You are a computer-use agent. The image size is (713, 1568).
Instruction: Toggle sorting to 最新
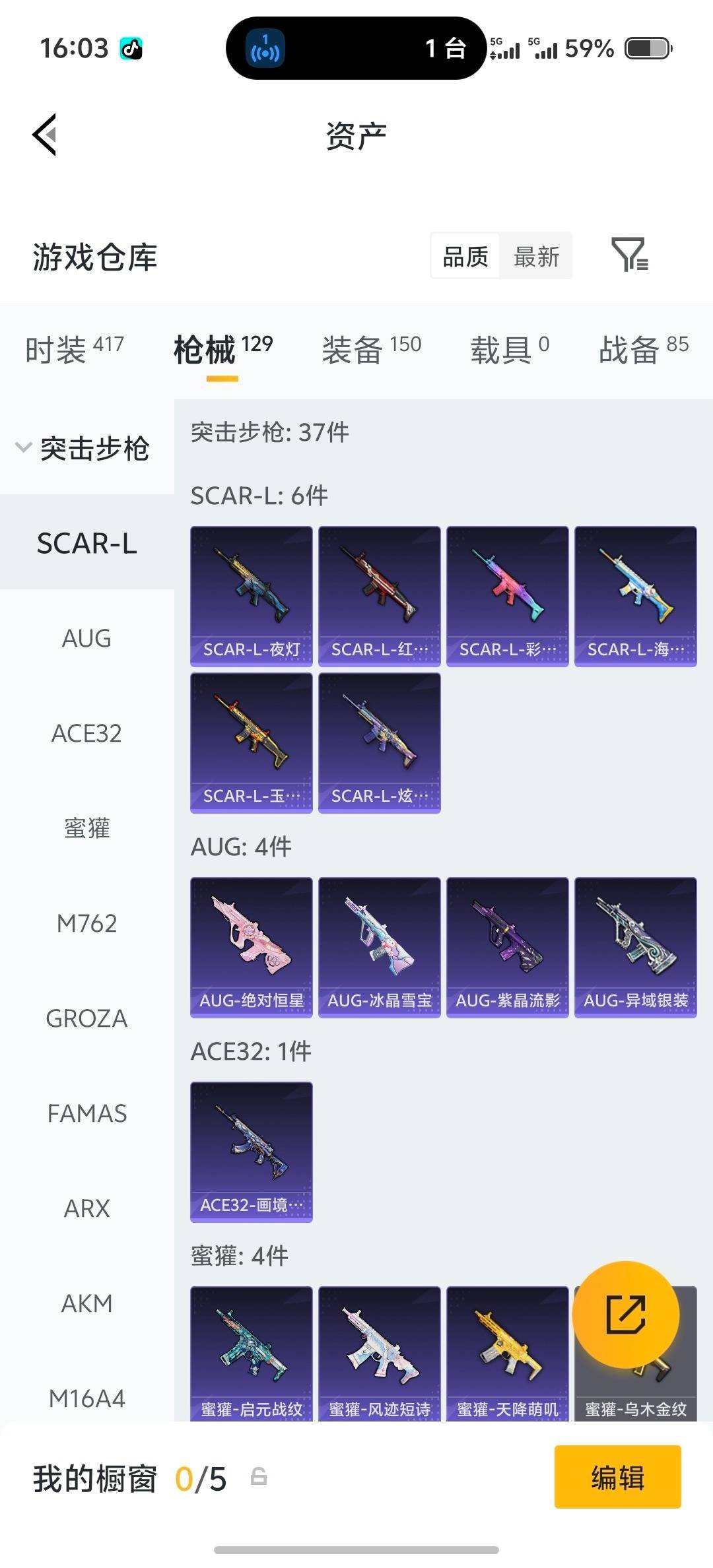[536, 255]
